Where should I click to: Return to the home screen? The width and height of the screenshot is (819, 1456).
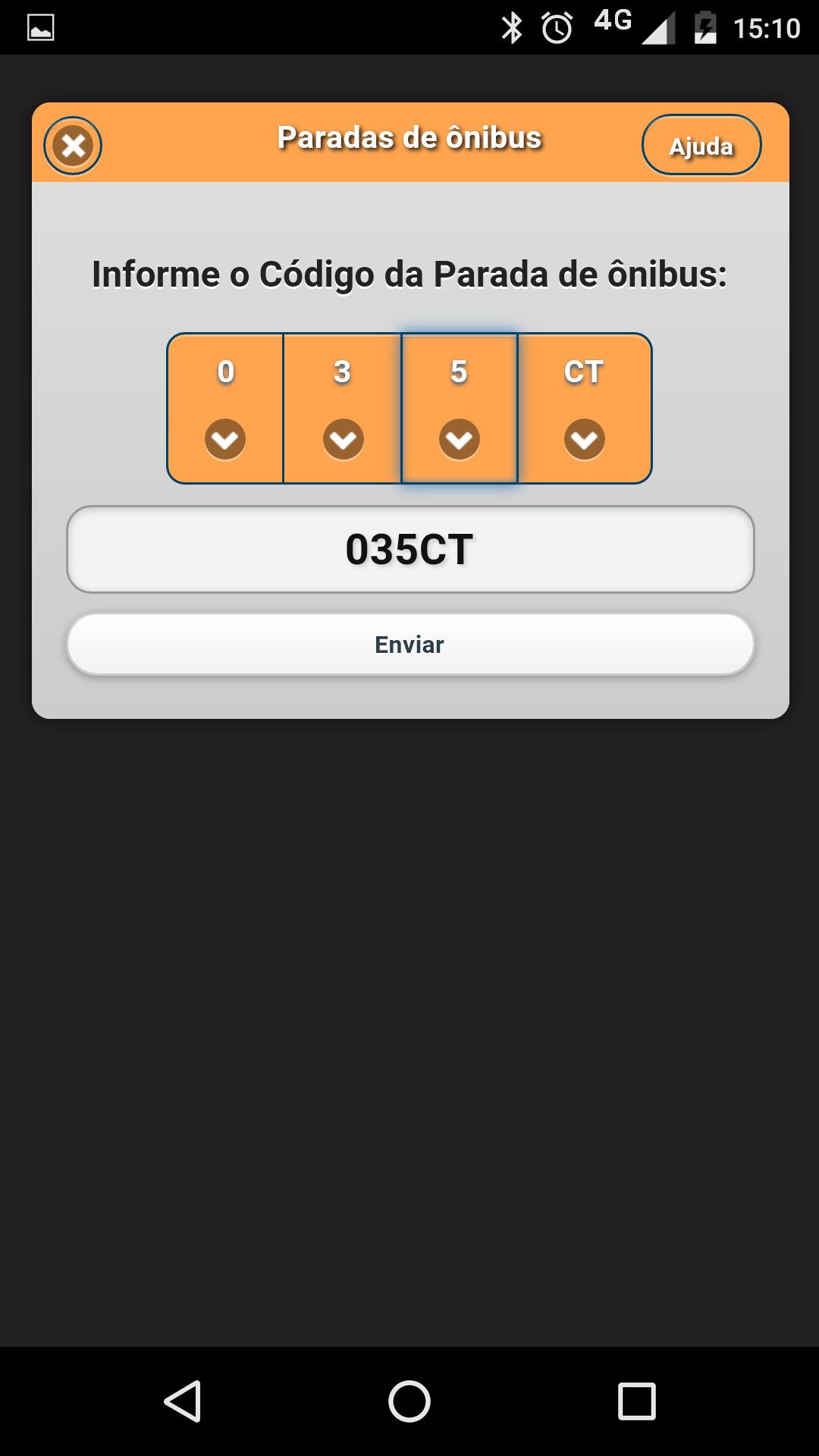coord(409,1400)
